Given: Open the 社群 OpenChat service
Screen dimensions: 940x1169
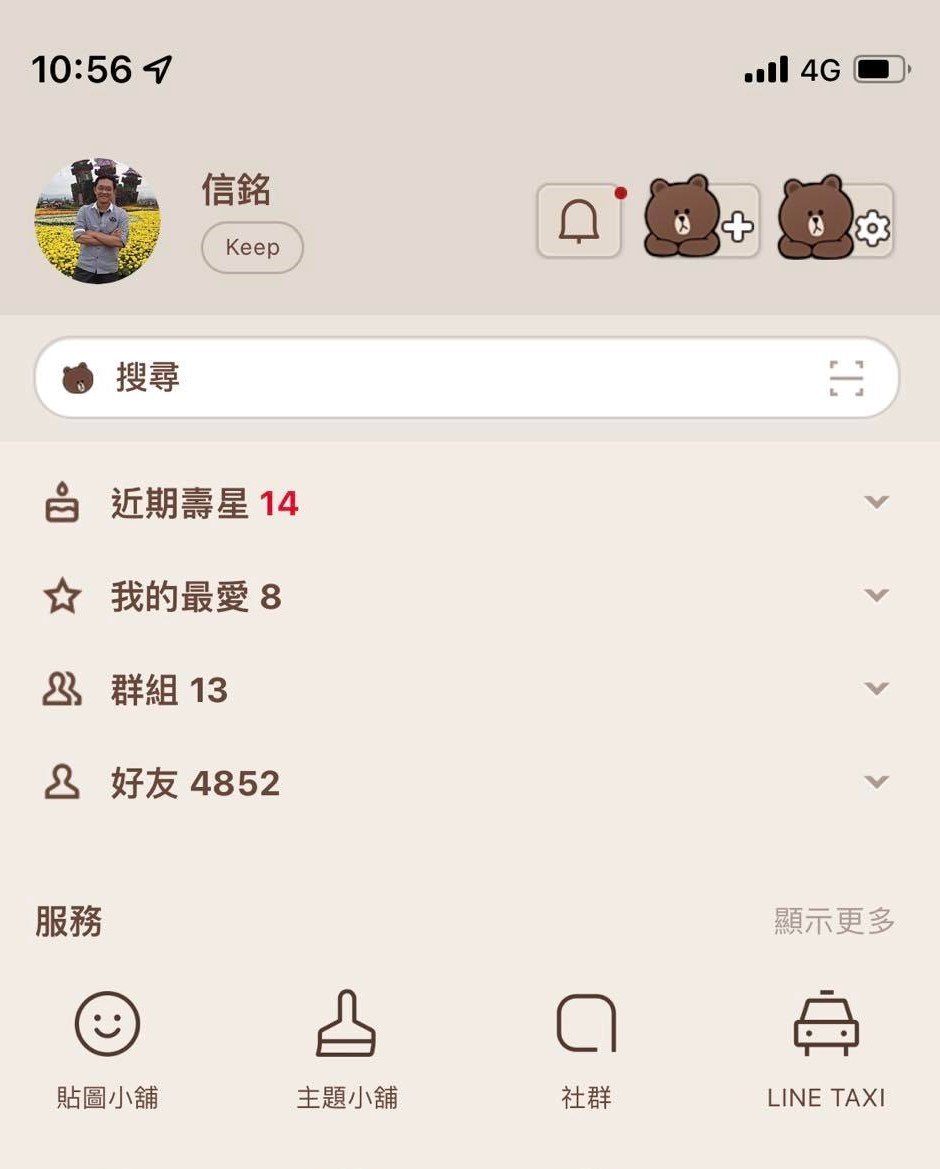Looking at the screenshot, I should pos(586,1047).
